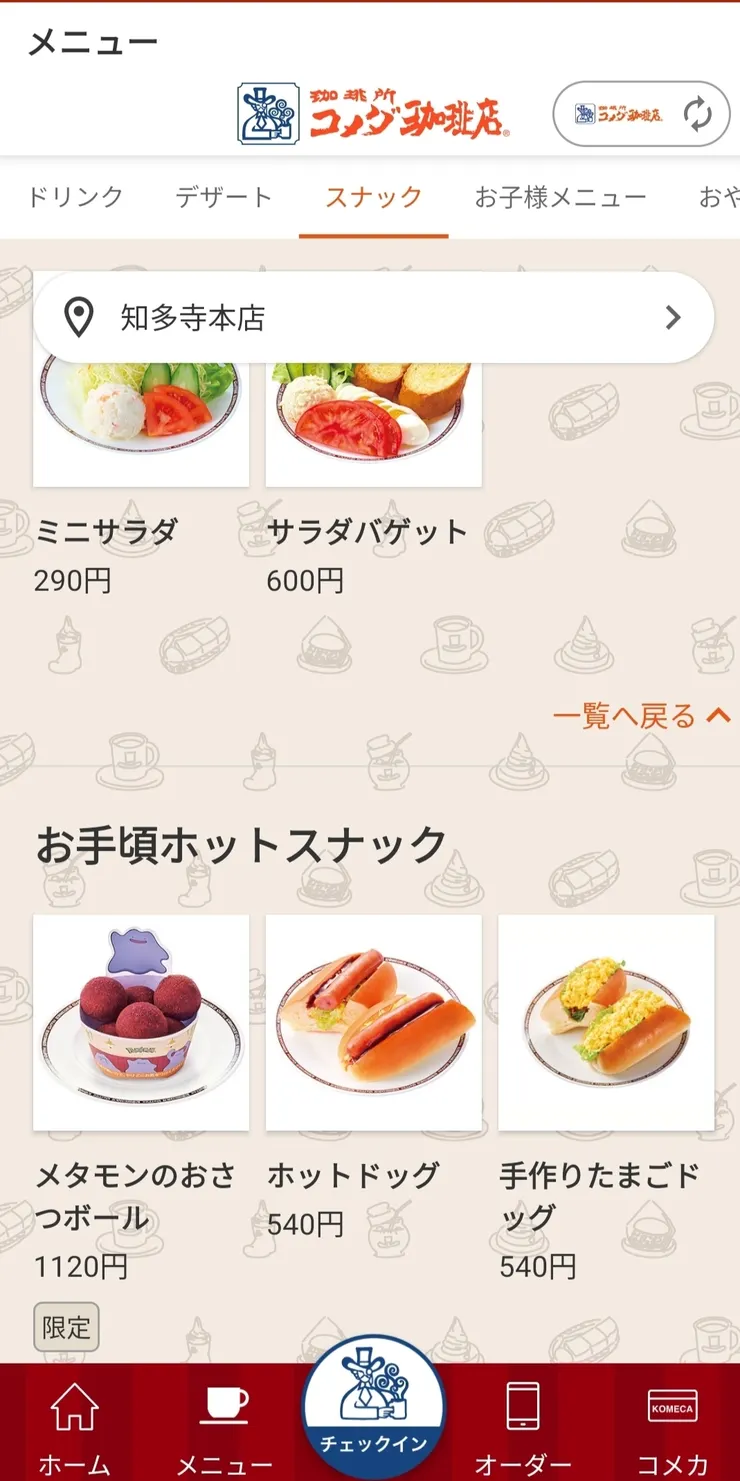Image resolution: width=740 pixels, height=1481 pixels.
Task: Select the お子様メニュー tab
Action: 560,197
